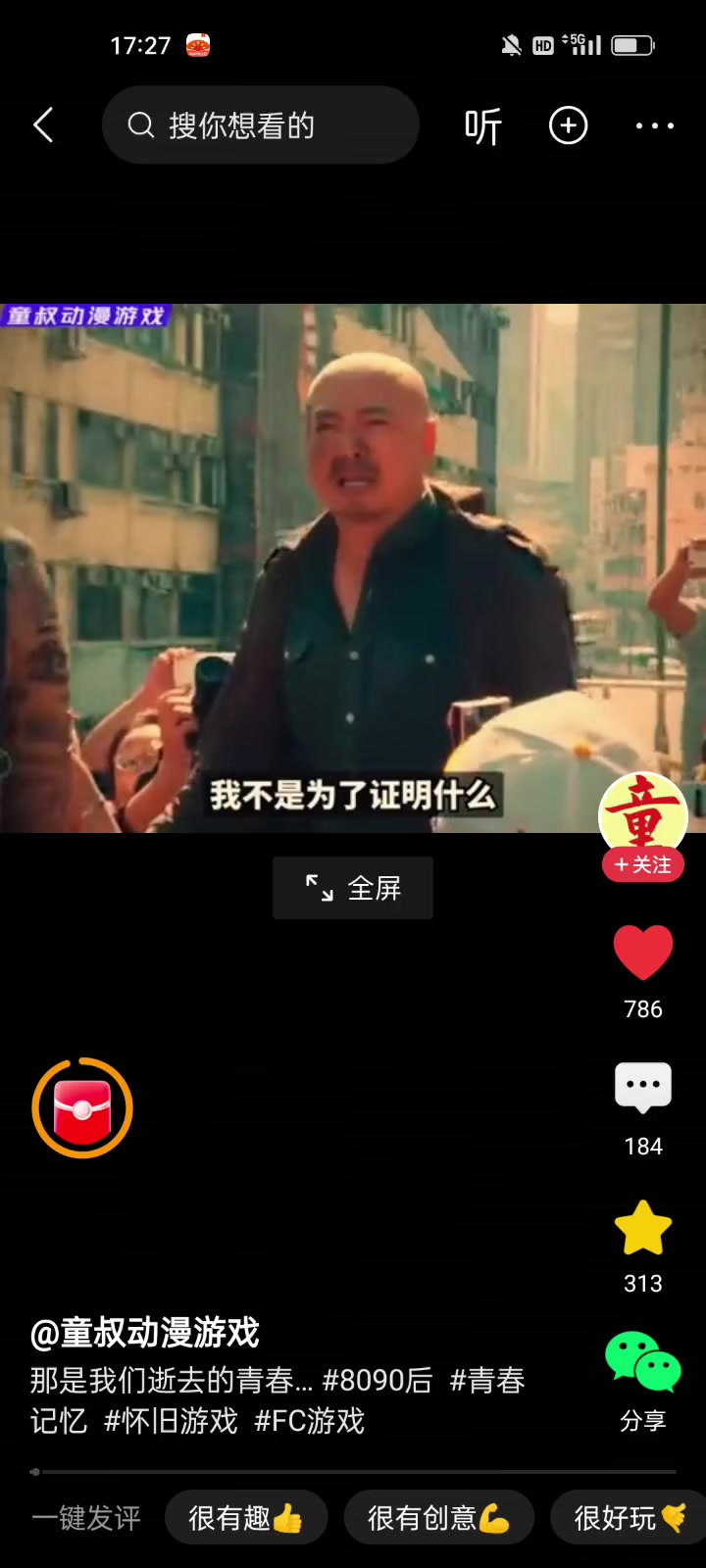Open the search box 搜你想看的
Image resolution: width=706 pixels, height=1568 pixels.
[x=261, y=125]
